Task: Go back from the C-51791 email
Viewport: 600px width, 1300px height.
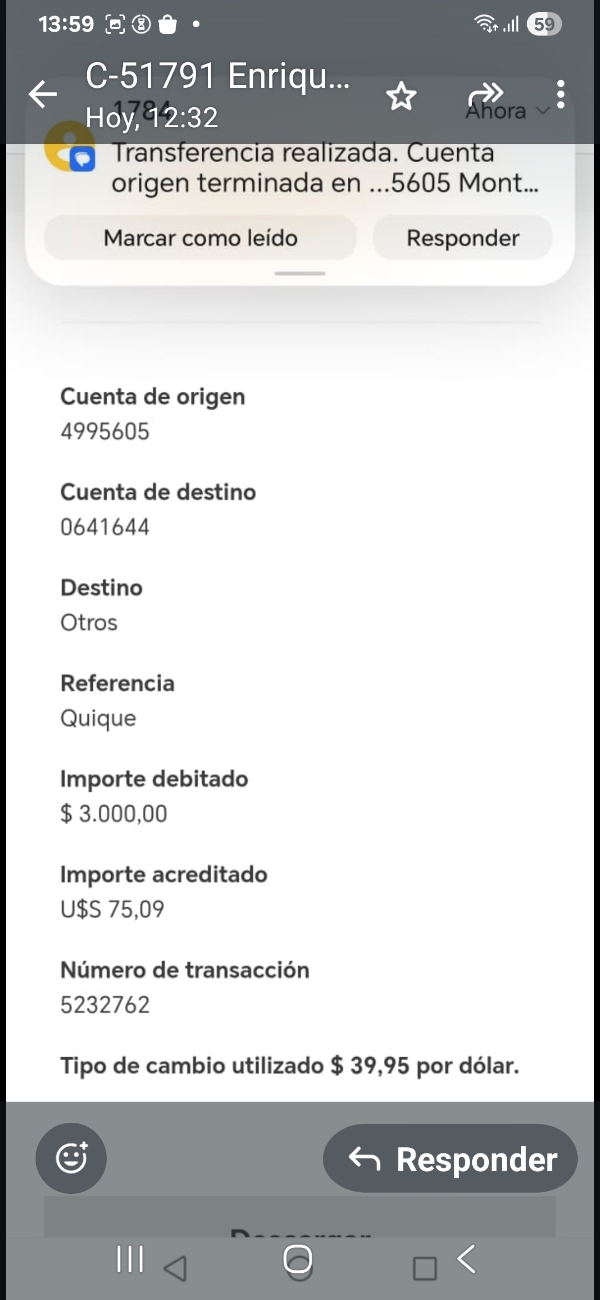Action: click(x=43, y=95)
